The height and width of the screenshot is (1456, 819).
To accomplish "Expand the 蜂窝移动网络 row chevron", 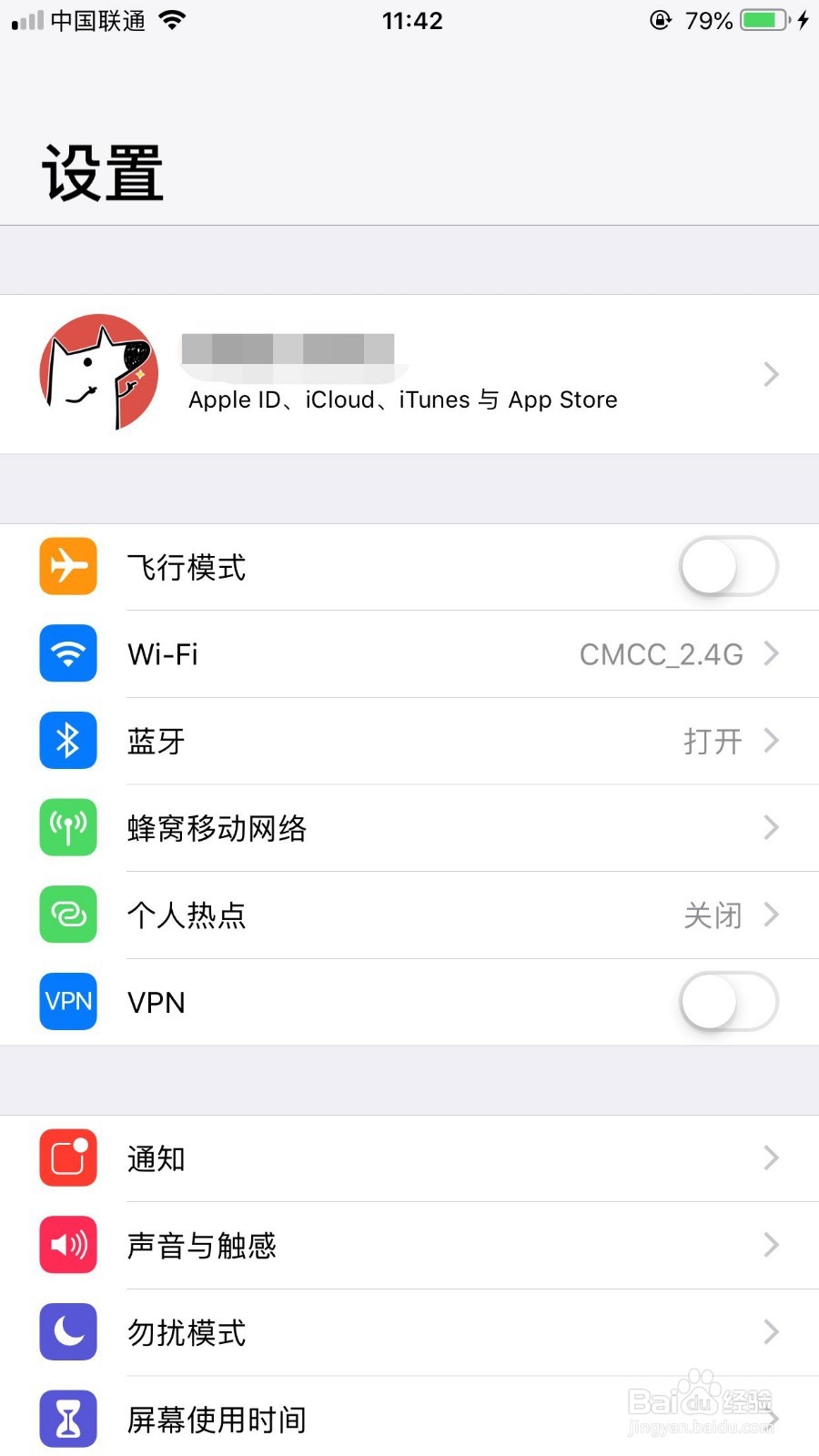I will [x=771, y=828].
